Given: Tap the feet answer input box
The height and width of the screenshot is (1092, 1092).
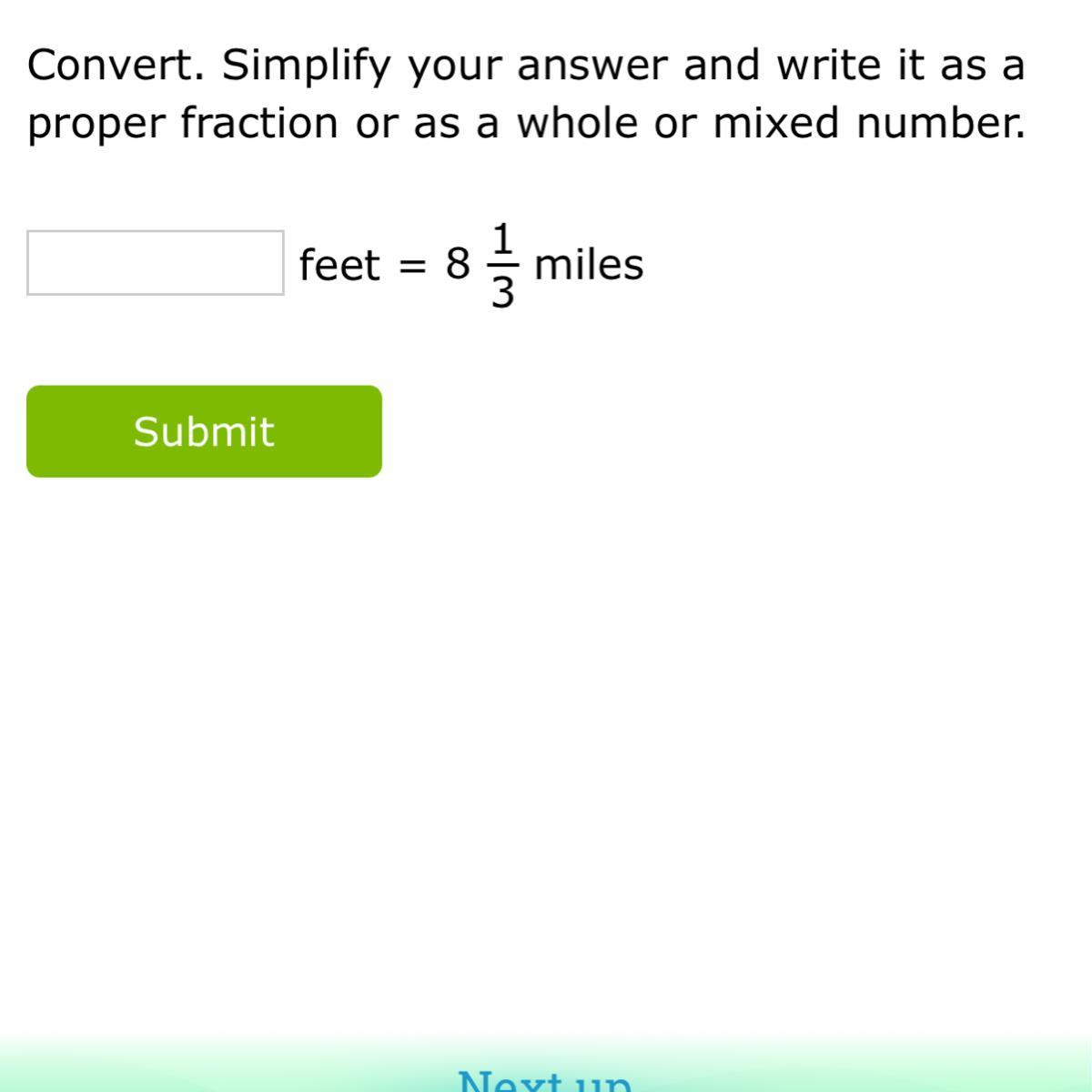Looking at the screenshot, I should [156, 263].
